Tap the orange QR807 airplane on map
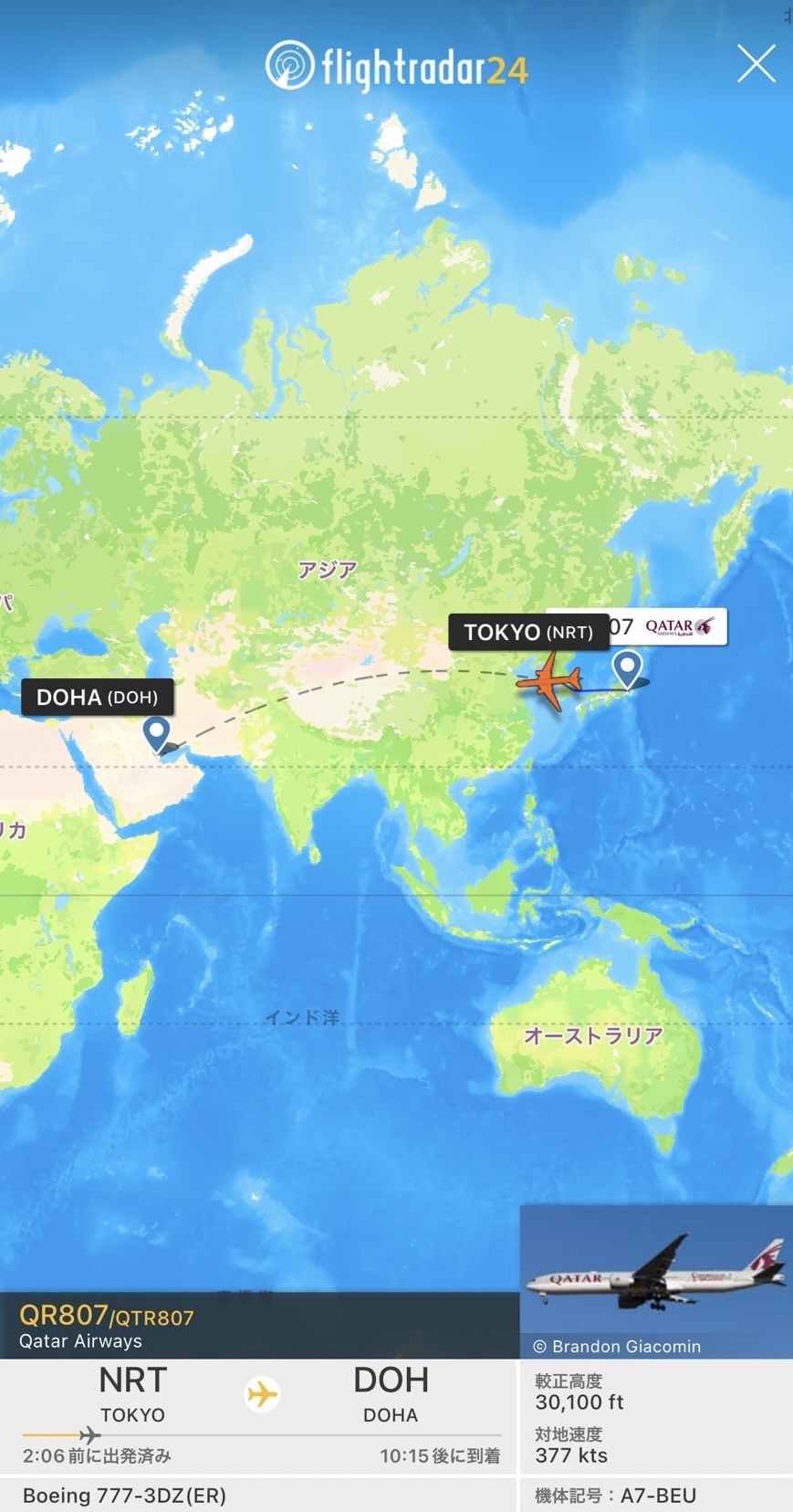Viewport: 793px width, 1512px height. click(x=549, y=680)
